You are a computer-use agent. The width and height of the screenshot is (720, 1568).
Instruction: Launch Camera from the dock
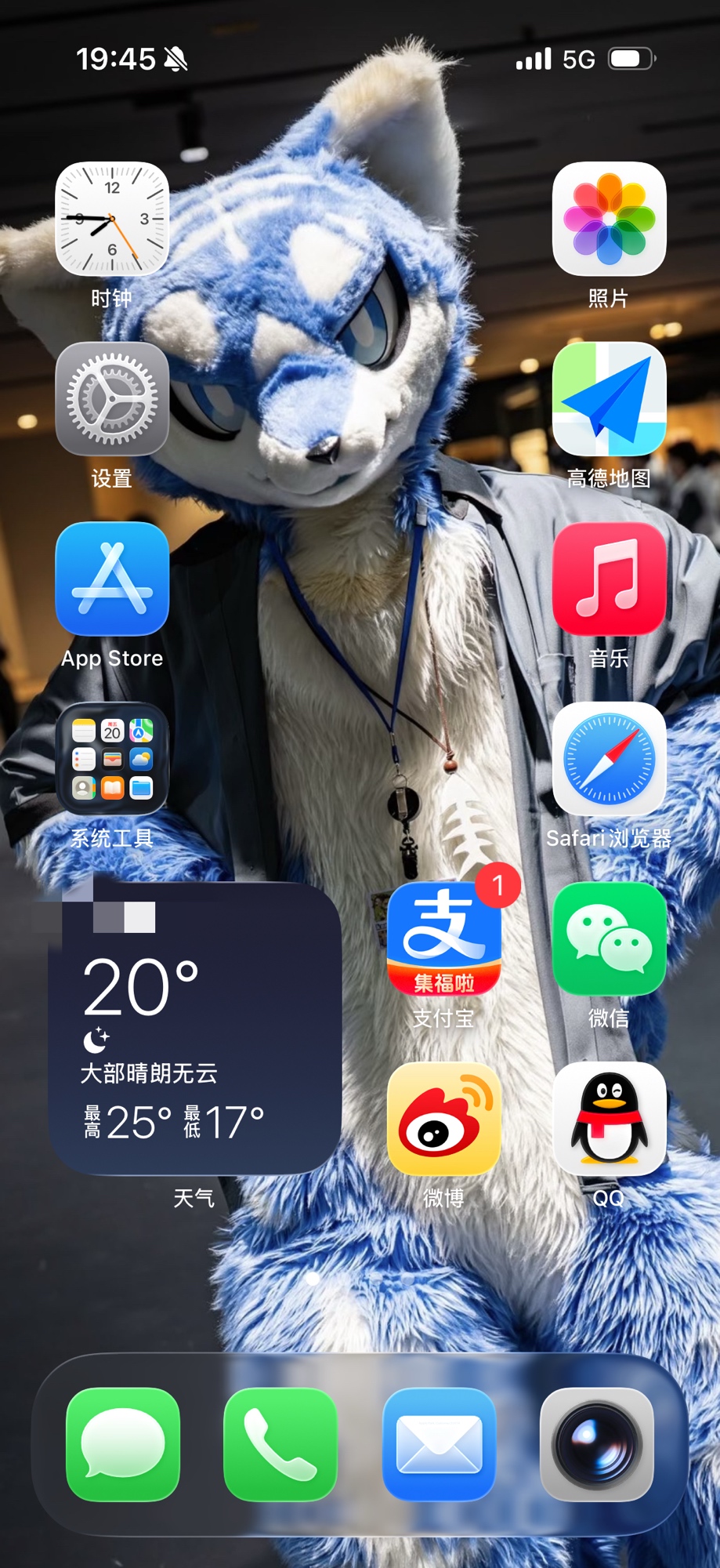click(596, 1443)
